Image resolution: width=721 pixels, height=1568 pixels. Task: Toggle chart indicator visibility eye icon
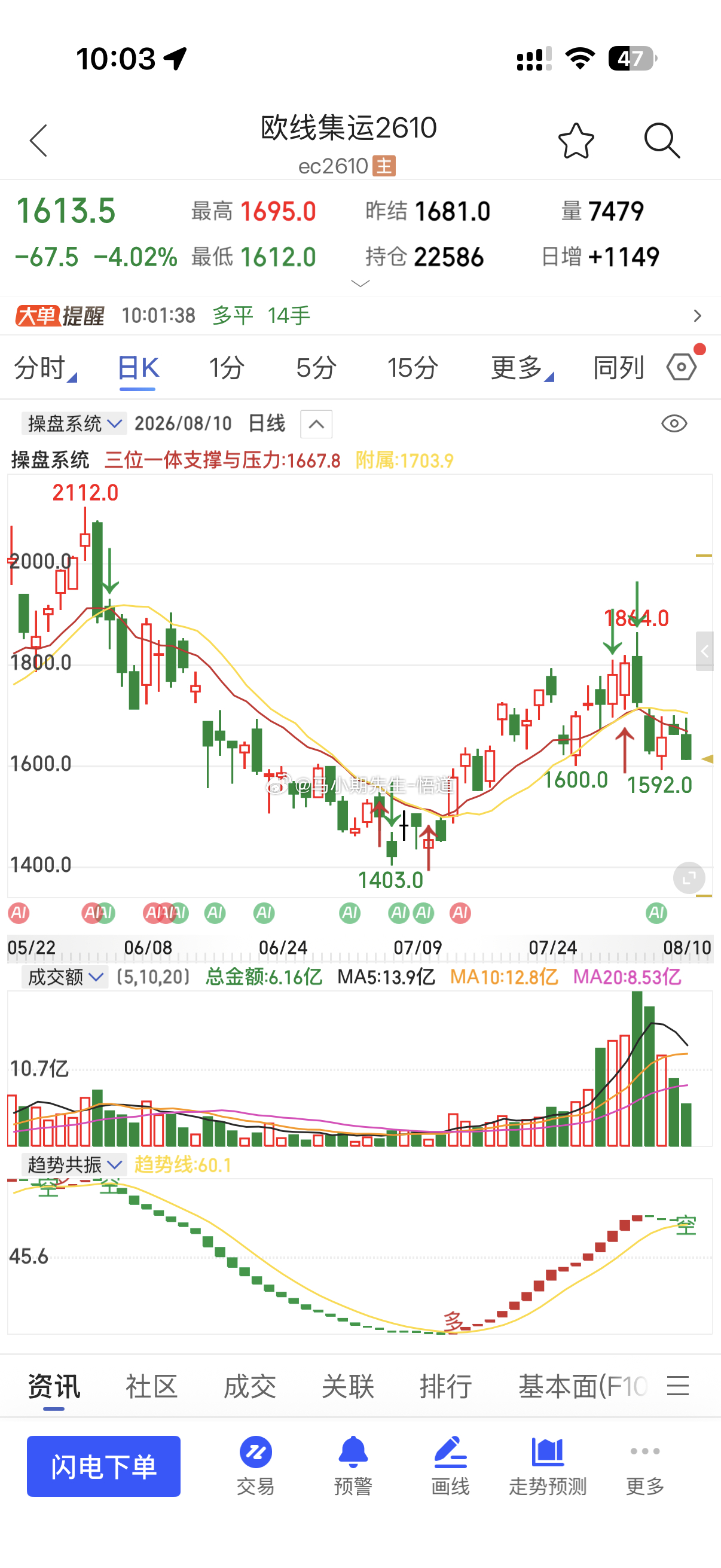[674, 423]
